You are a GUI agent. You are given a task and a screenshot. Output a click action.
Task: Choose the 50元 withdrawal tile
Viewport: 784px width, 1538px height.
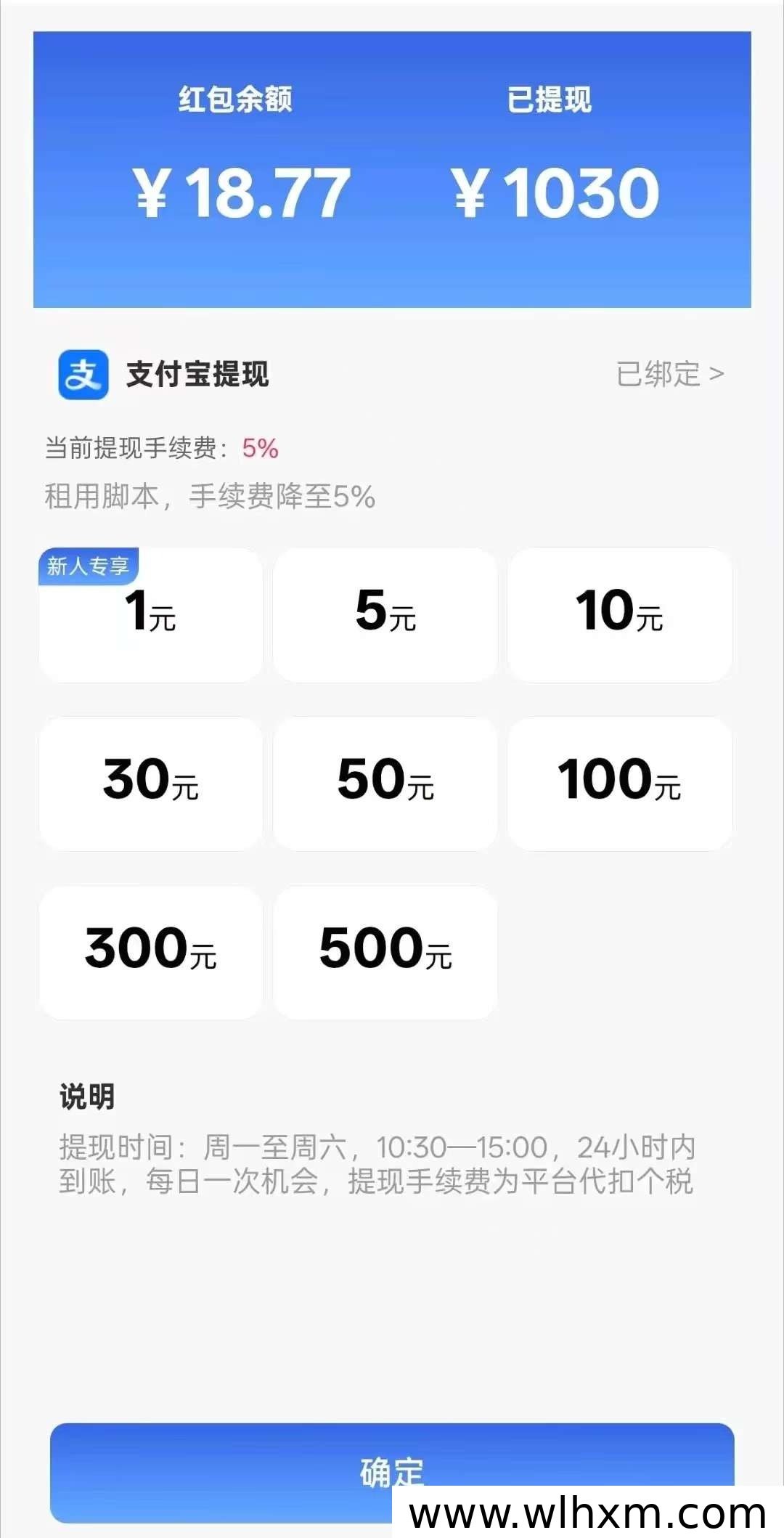385,783
